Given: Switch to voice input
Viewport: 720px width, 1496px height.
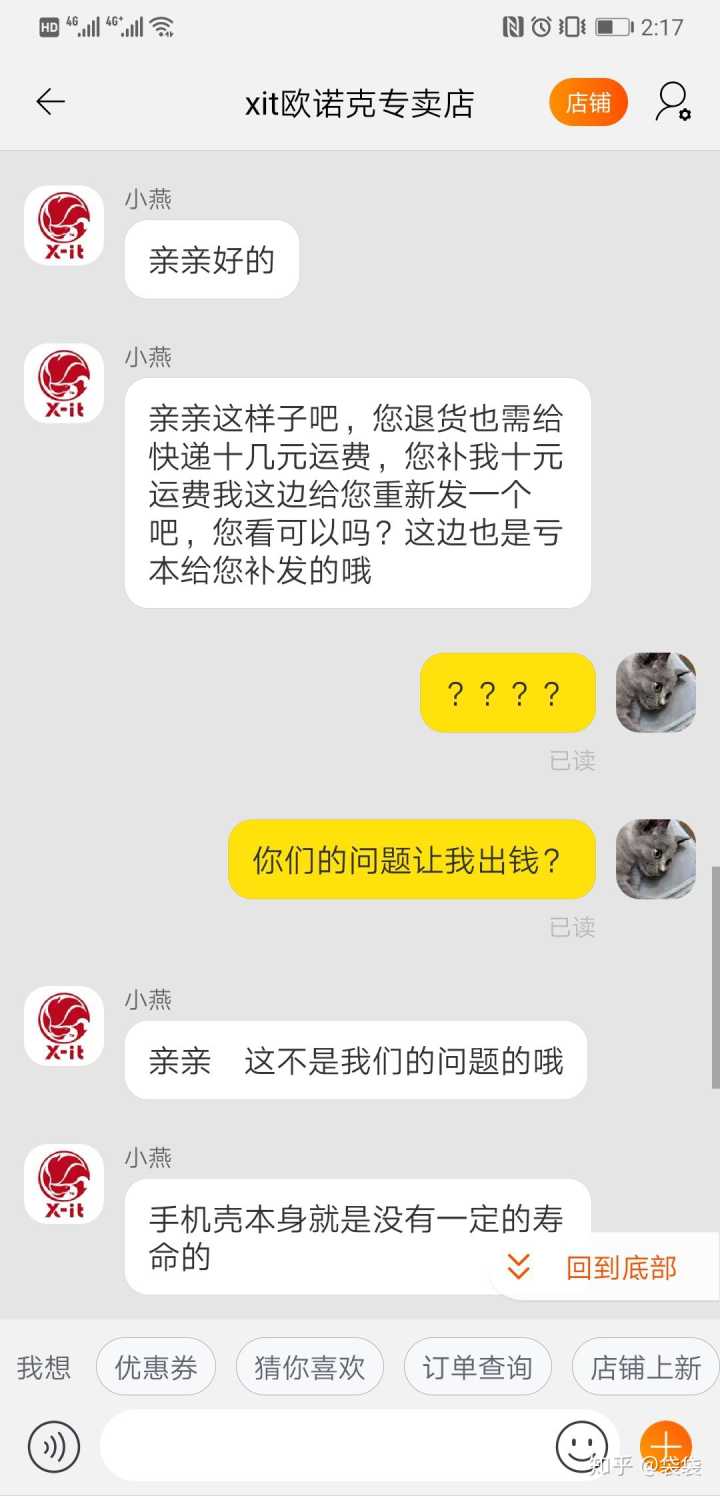Looking at the screenshot, I should click(x=54, y=1445).
